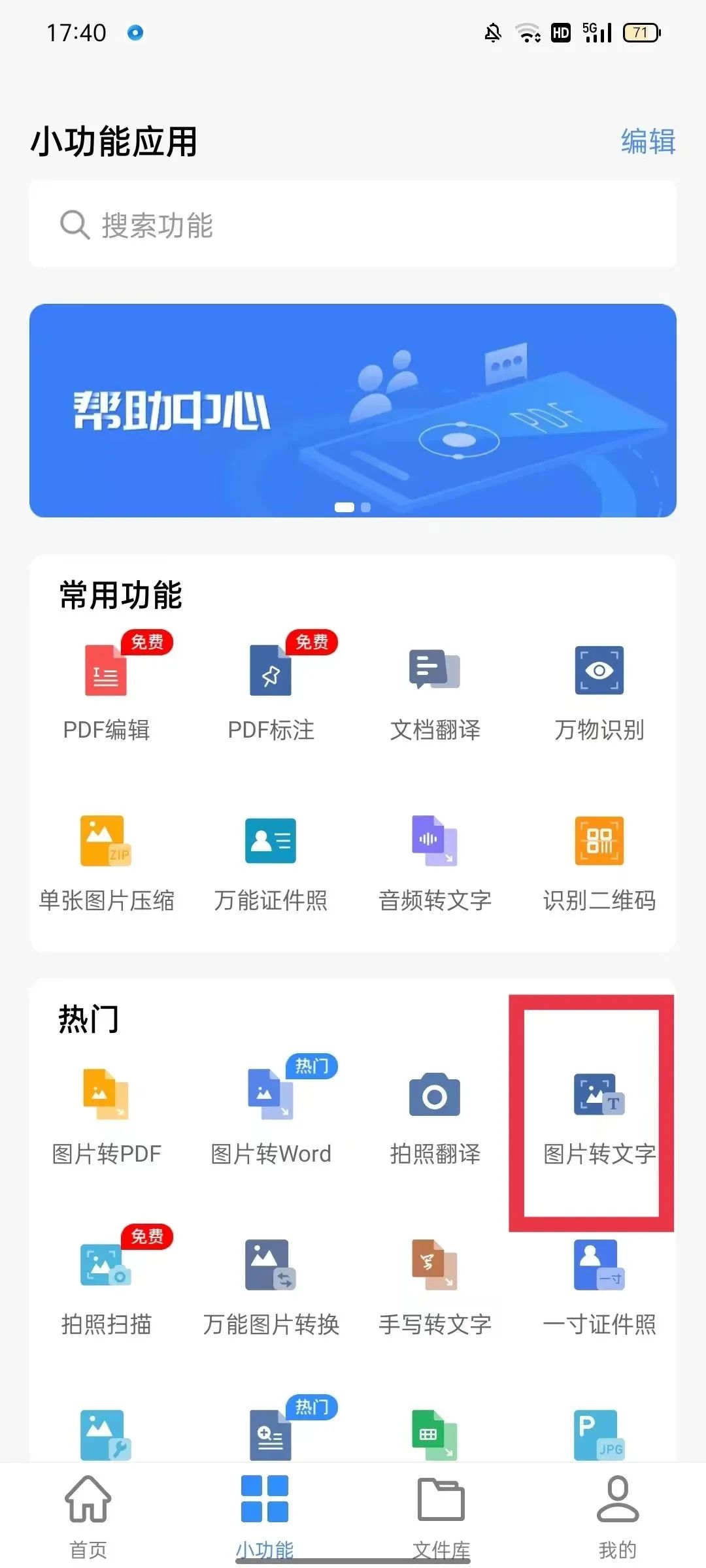Screen dimensions: 706x1568
Task: Open the 图片转Word feature
Action: point(270,1111)
